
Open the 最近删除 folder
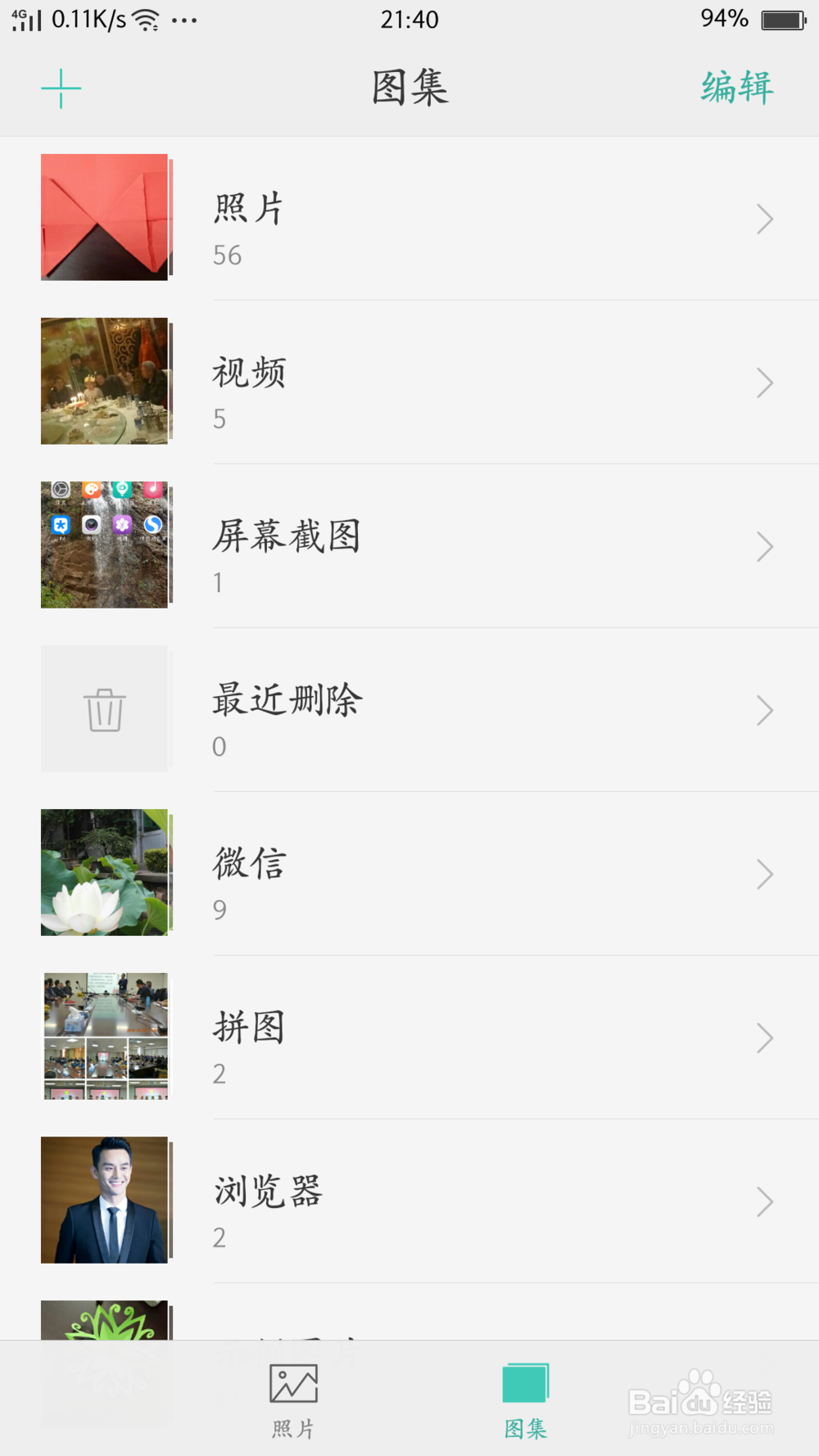pos(409,710)
